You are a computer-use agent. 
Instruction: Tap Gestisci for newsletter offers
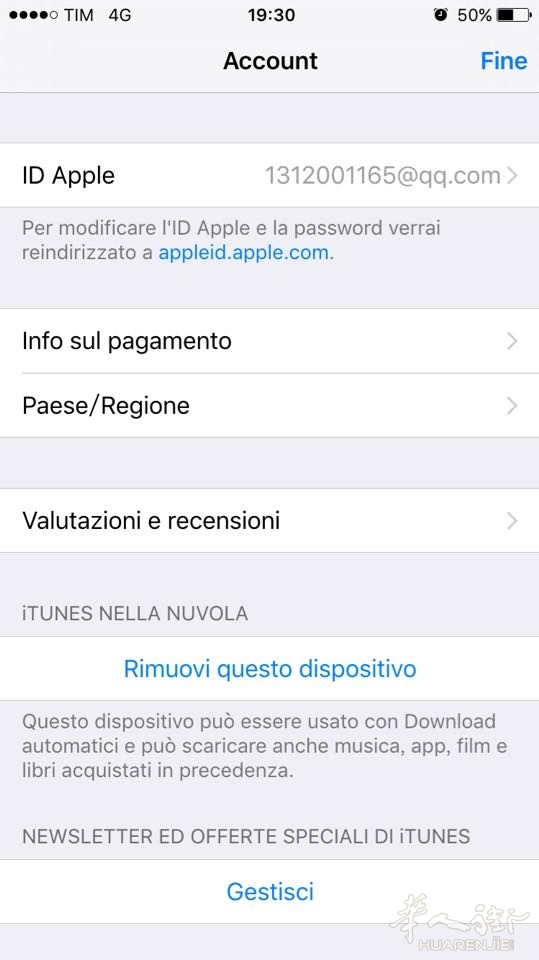click(270, 891)
